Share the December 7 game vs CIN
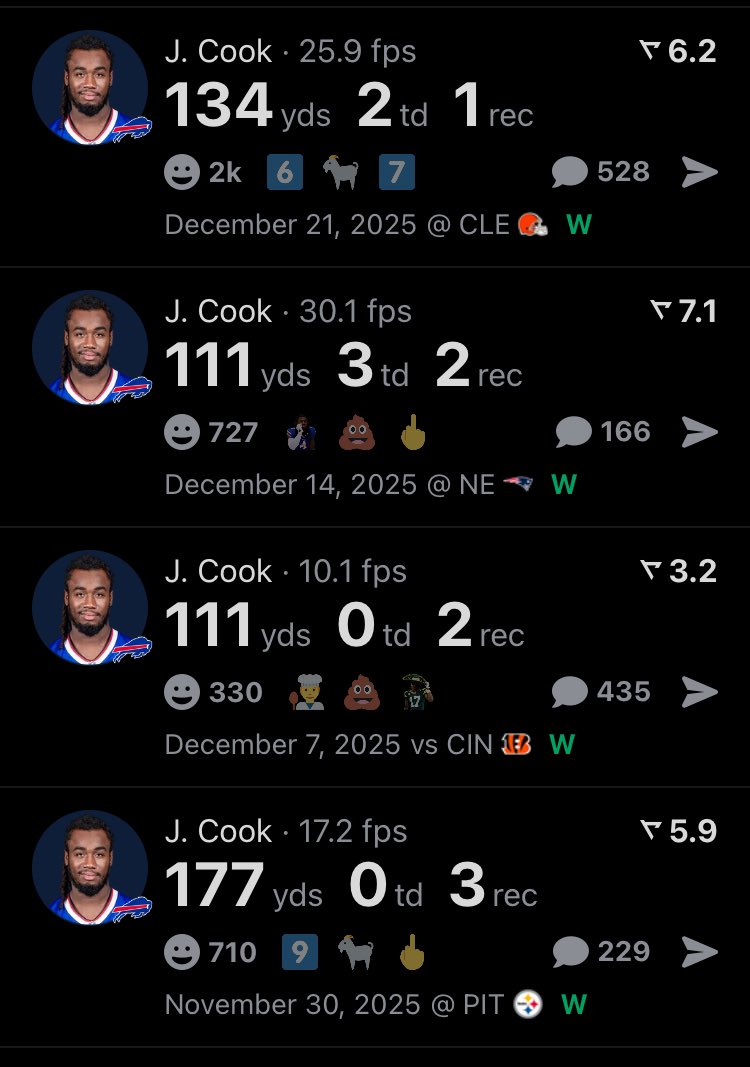Viewport: 750px width, 1067px height. (x=700, y=693)
